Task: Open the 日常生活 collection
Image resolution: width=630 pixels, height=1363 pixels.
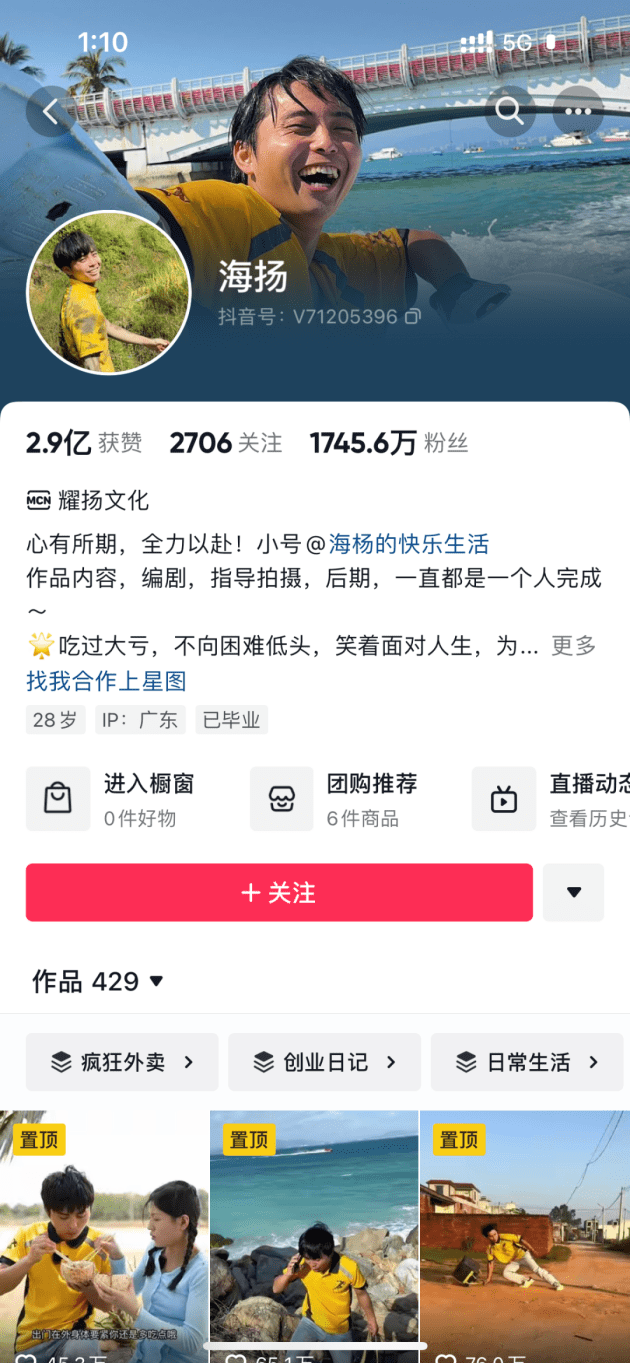Action: coord(527,1062)
